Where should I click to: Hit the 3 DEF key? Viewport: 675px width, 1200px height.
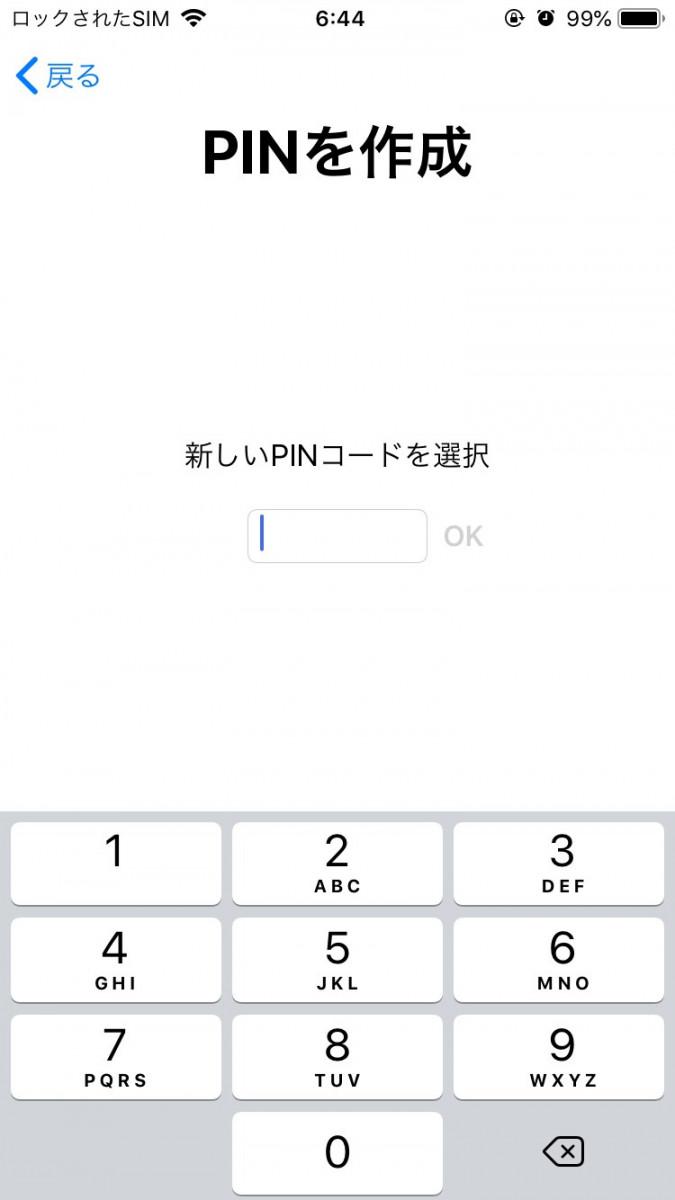pyautogui.click(x=559, y=864)
